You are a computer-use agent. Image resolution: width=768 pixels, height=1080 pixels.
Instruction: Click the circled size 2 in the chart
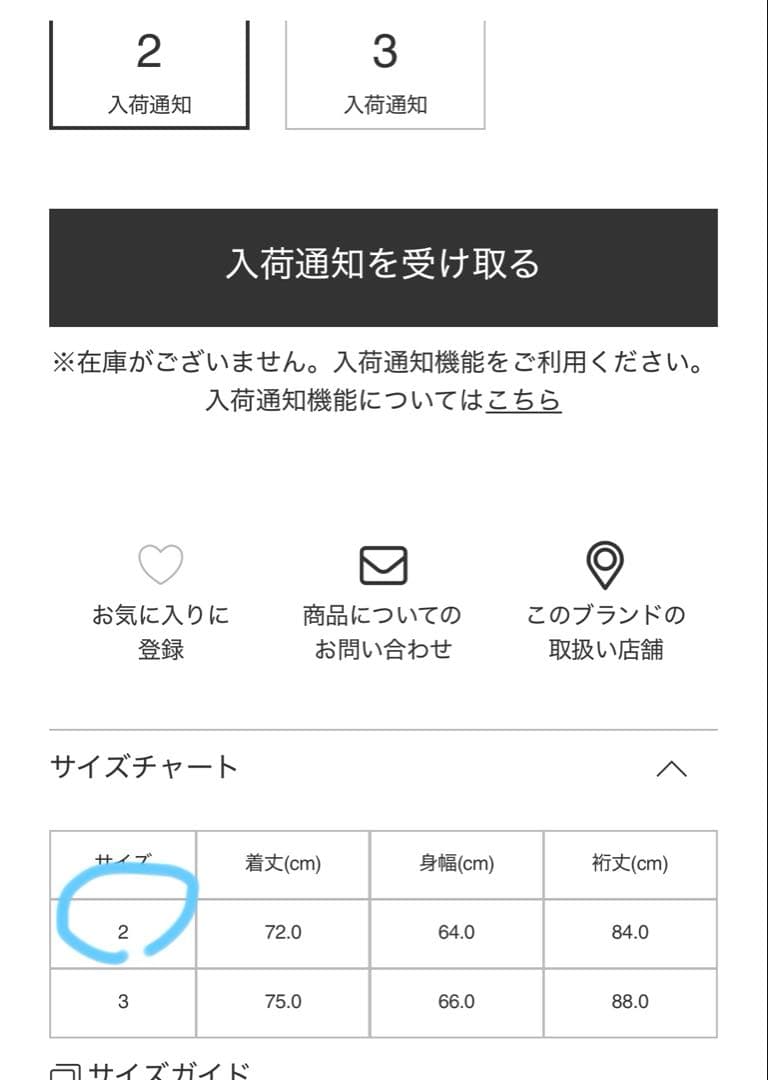(x=121, y=932)
